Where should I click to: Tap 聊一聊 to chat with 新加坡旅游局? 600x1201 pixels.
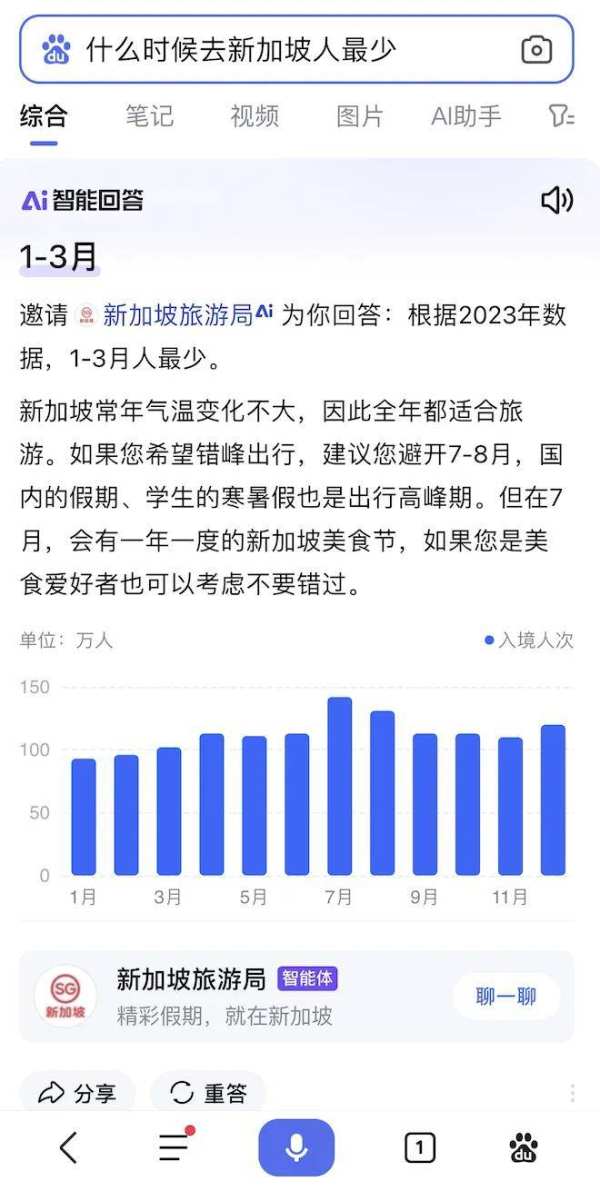506,997
